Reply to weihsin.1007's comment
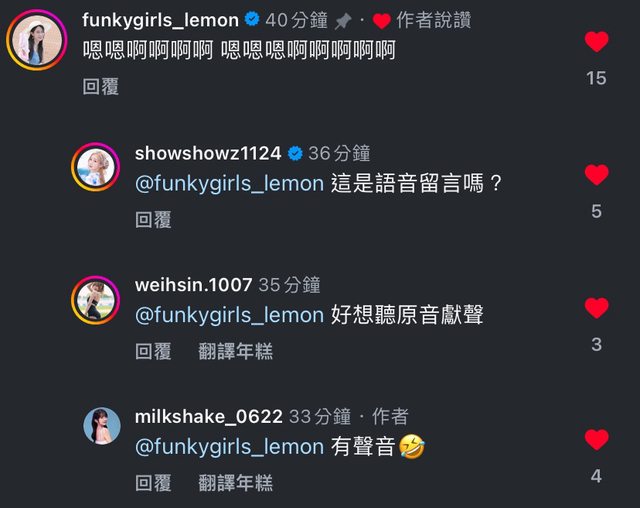 (153, 351)
